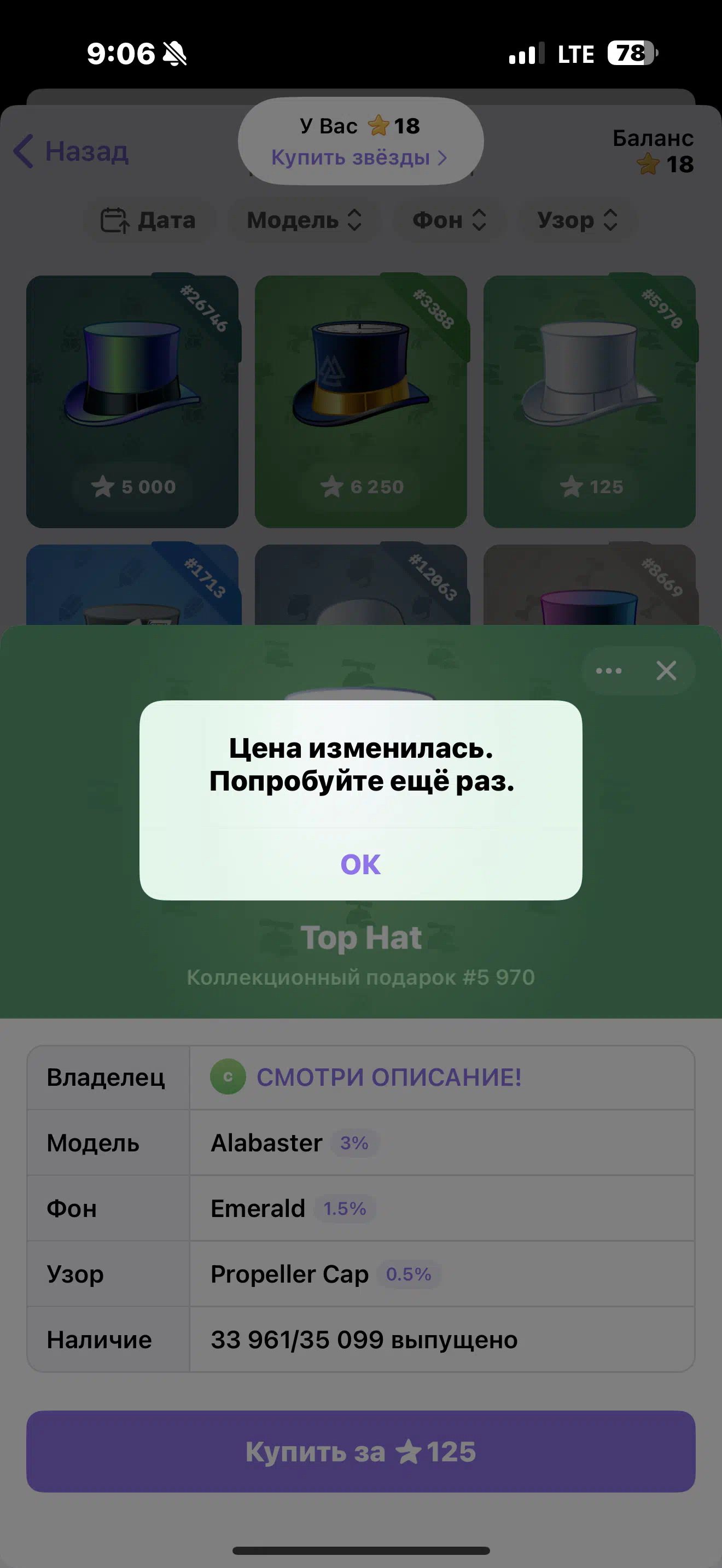Open hat card #12063
722x1568 pixels.
[x=360, y=584]
